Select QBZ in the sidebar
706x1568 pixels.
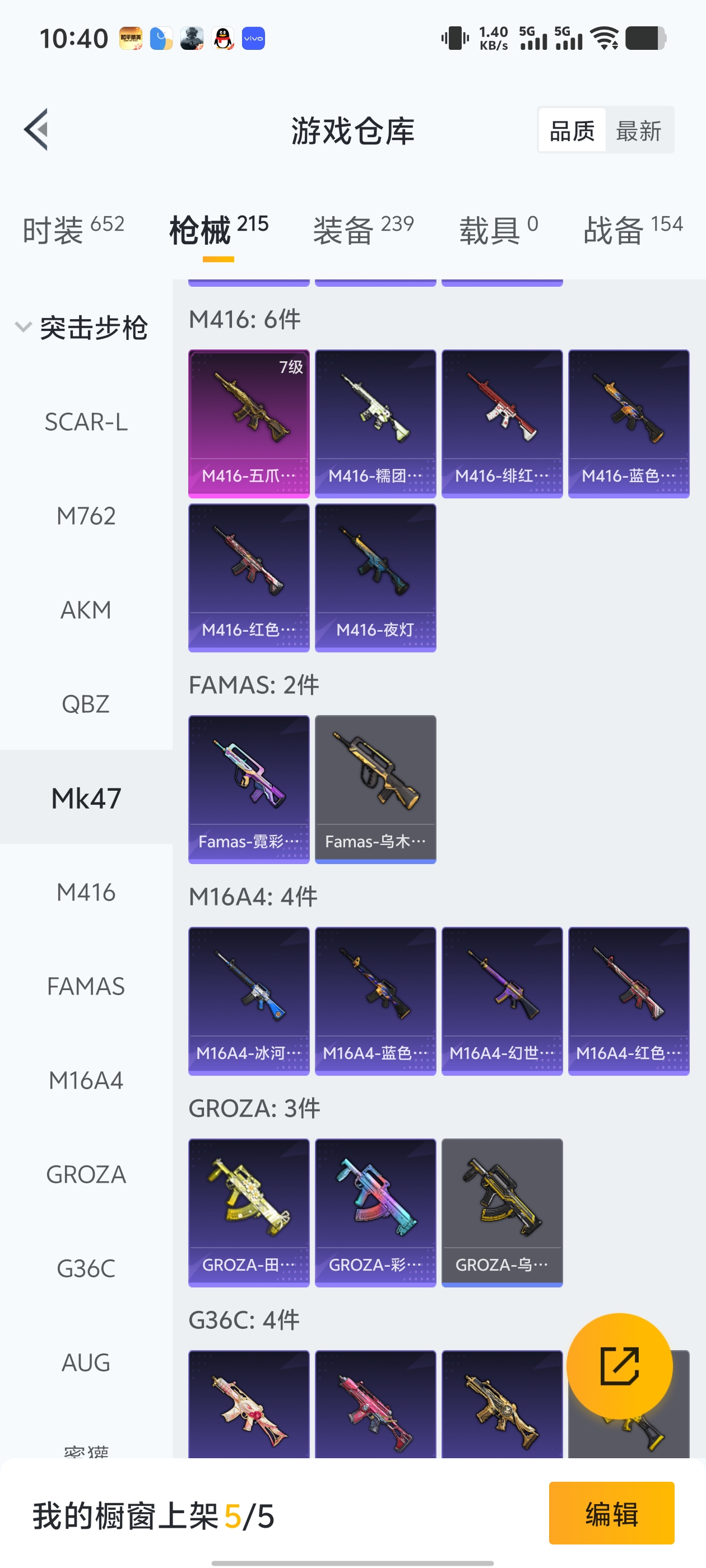click(86, 704)
